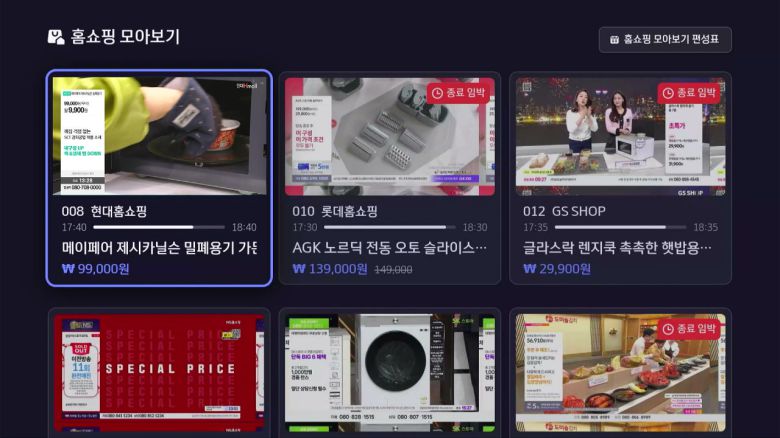Open the 008 현대홈쇼핑 channel card
Viewport: 780px width, 438px height.
pos(159,178)
